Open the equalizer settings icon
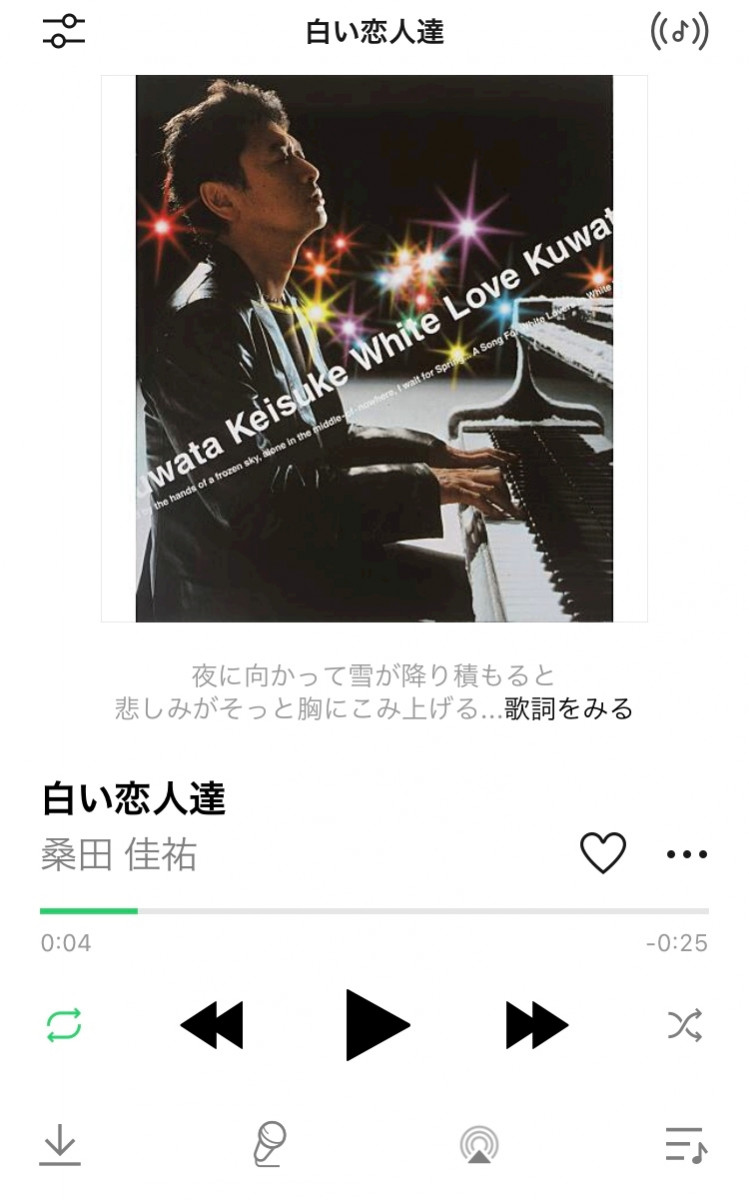Viewport: 749px width, 1200px height. [63, 31]
